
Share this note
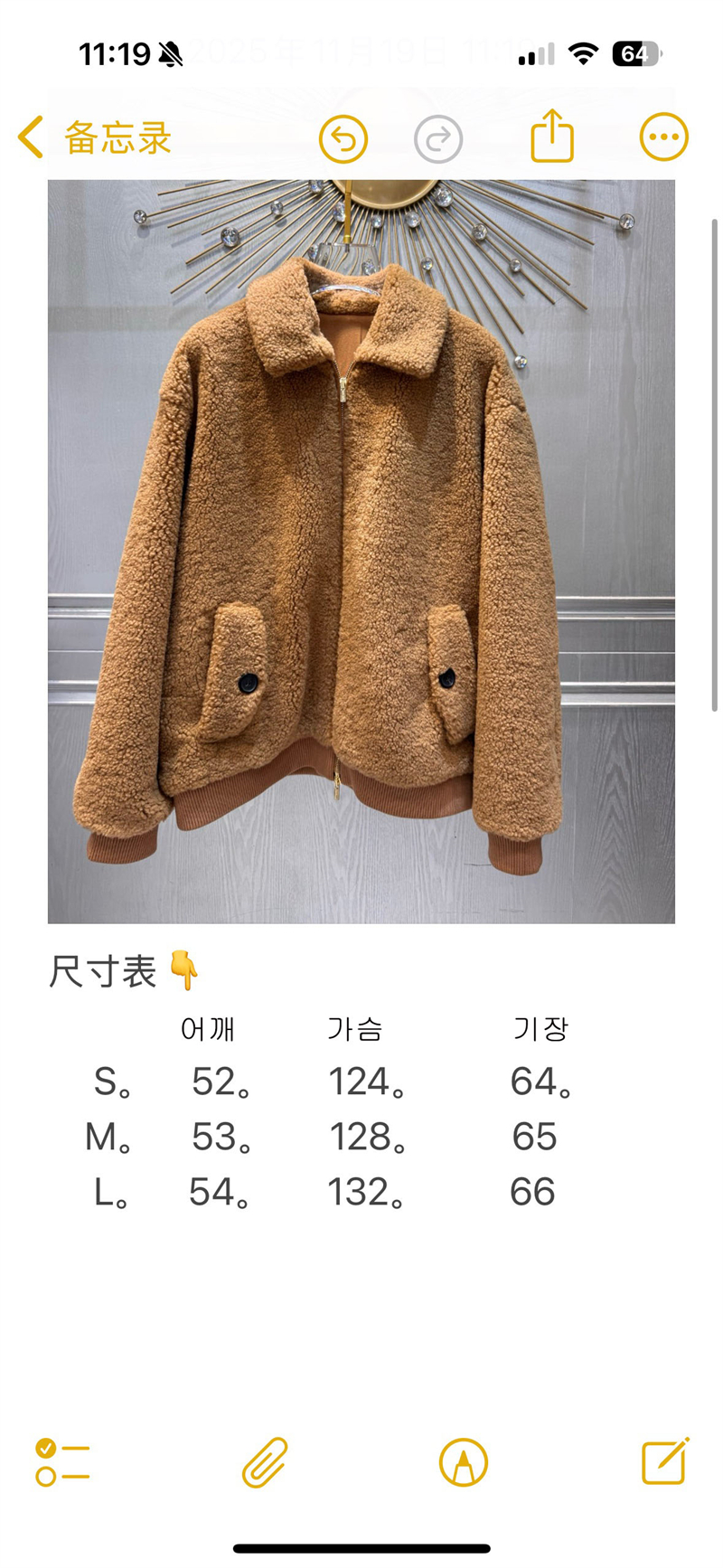point(551,137)
